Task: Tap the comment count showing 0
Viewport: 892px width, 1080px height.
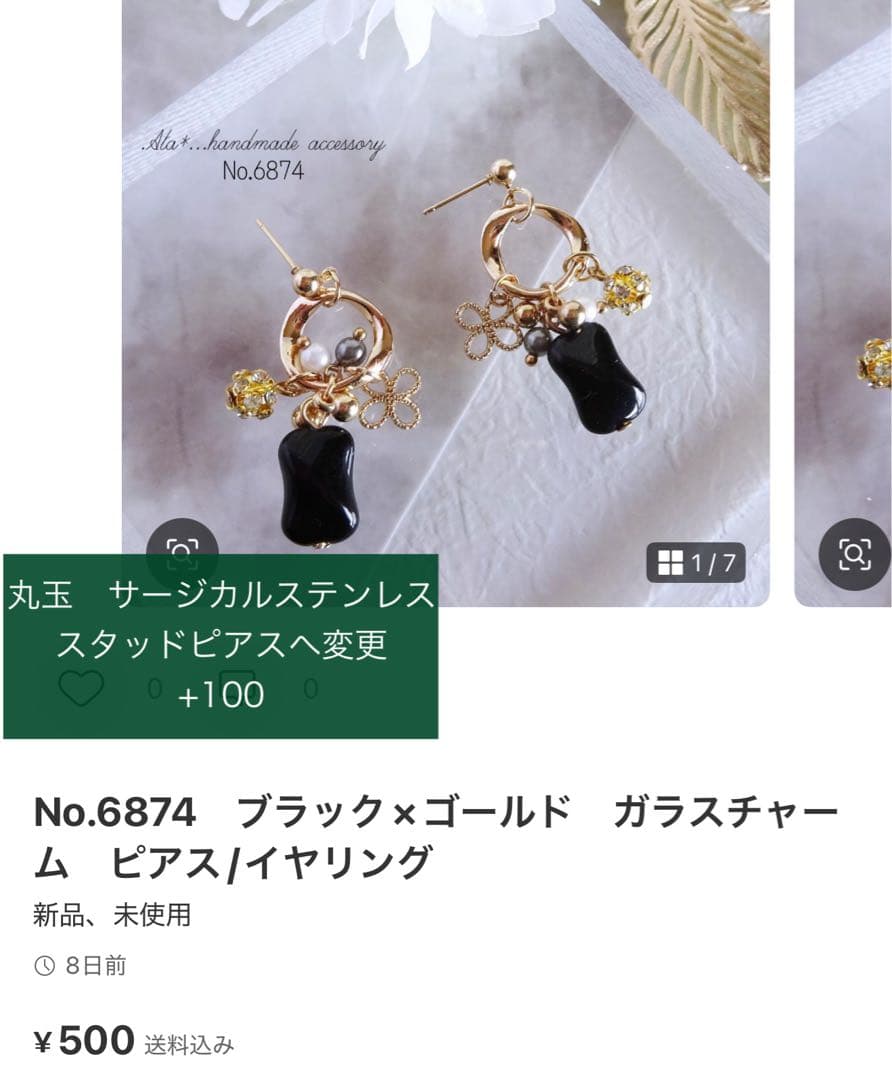Action: click(x=311, y=687)
